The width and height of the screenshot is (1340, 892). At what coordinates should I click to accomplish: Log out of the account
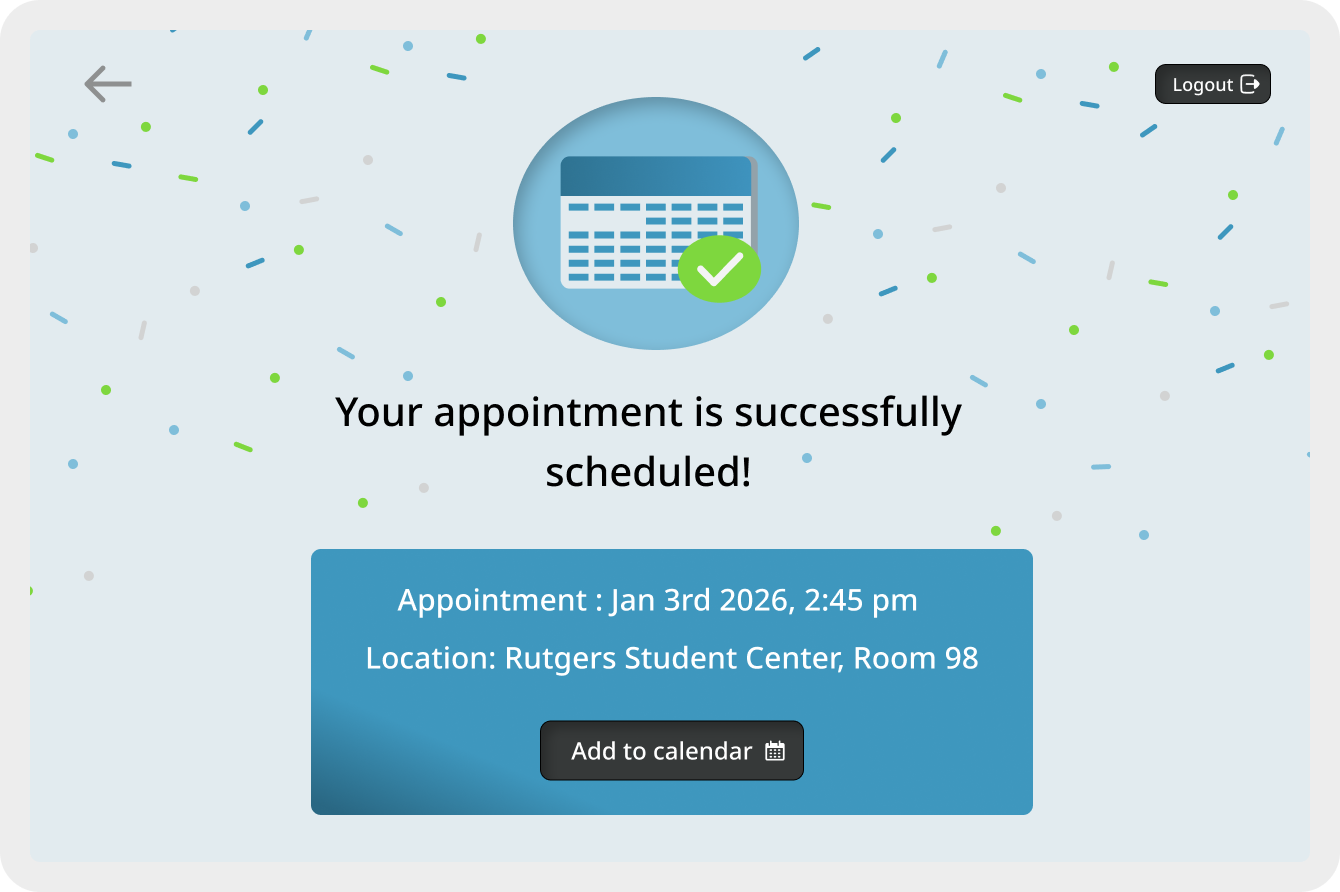pyautogui.click(x=1212, y=85)
